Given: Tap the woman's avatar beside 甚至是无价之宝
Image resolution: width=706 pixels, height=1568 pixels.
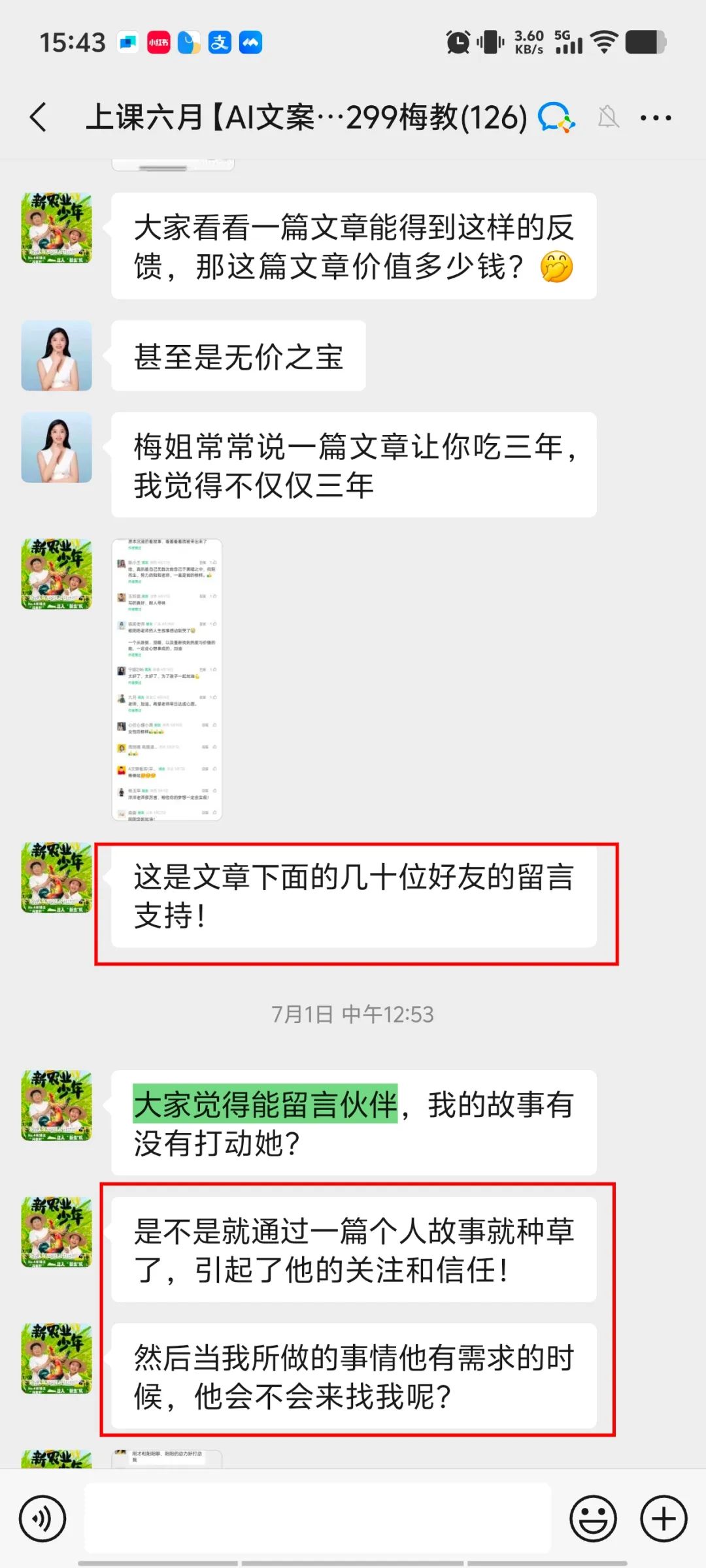Looking at the screenshot, I should pyautogui.click(x=57, y=356).
